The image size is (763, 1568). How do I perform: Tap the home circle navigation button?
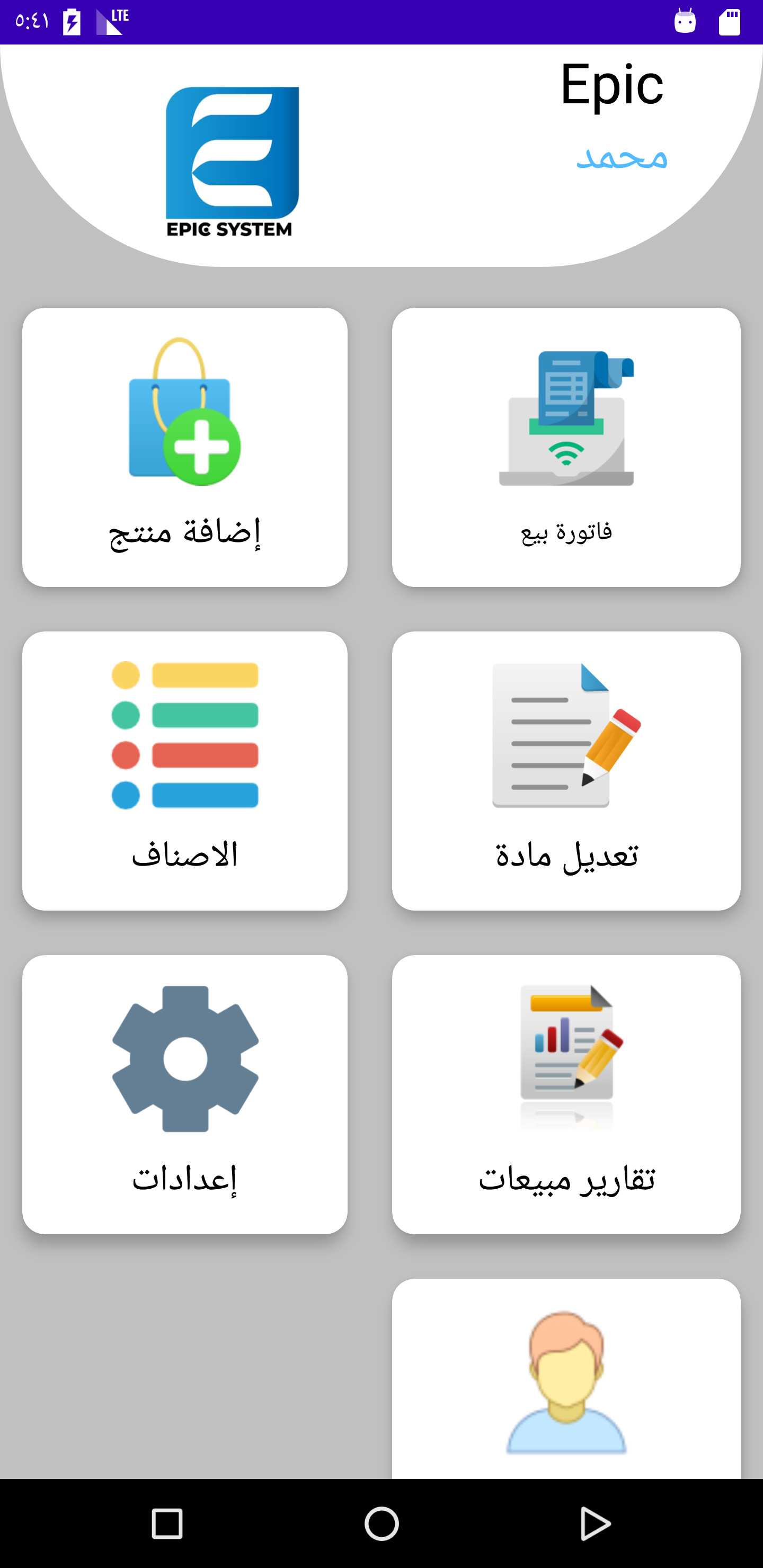pyautogui.click(x=381, y=1524)
